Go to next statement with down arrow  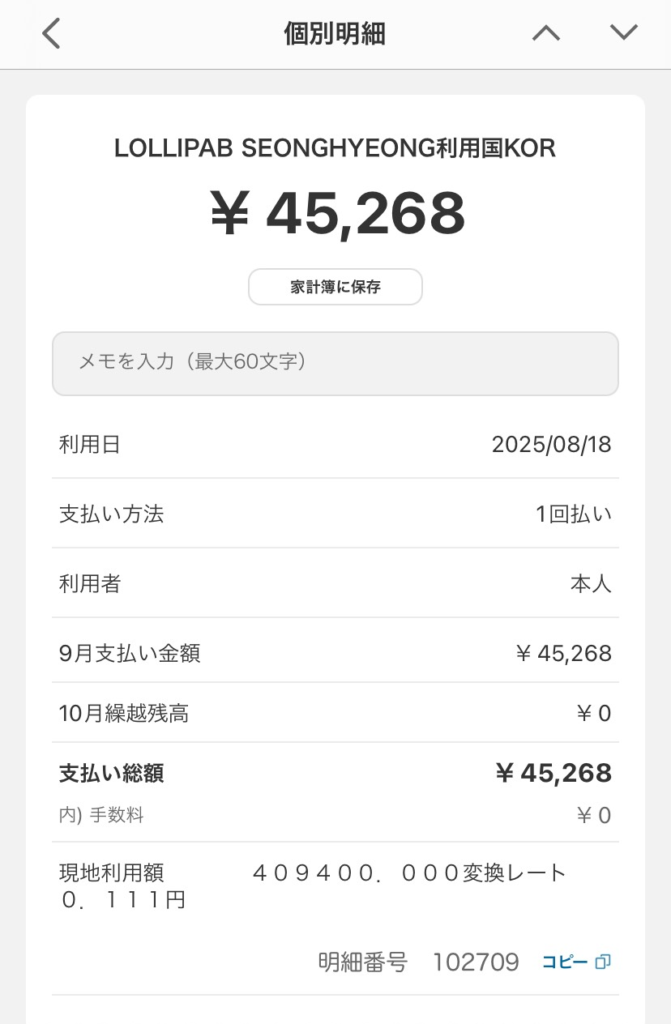[624, 33]
